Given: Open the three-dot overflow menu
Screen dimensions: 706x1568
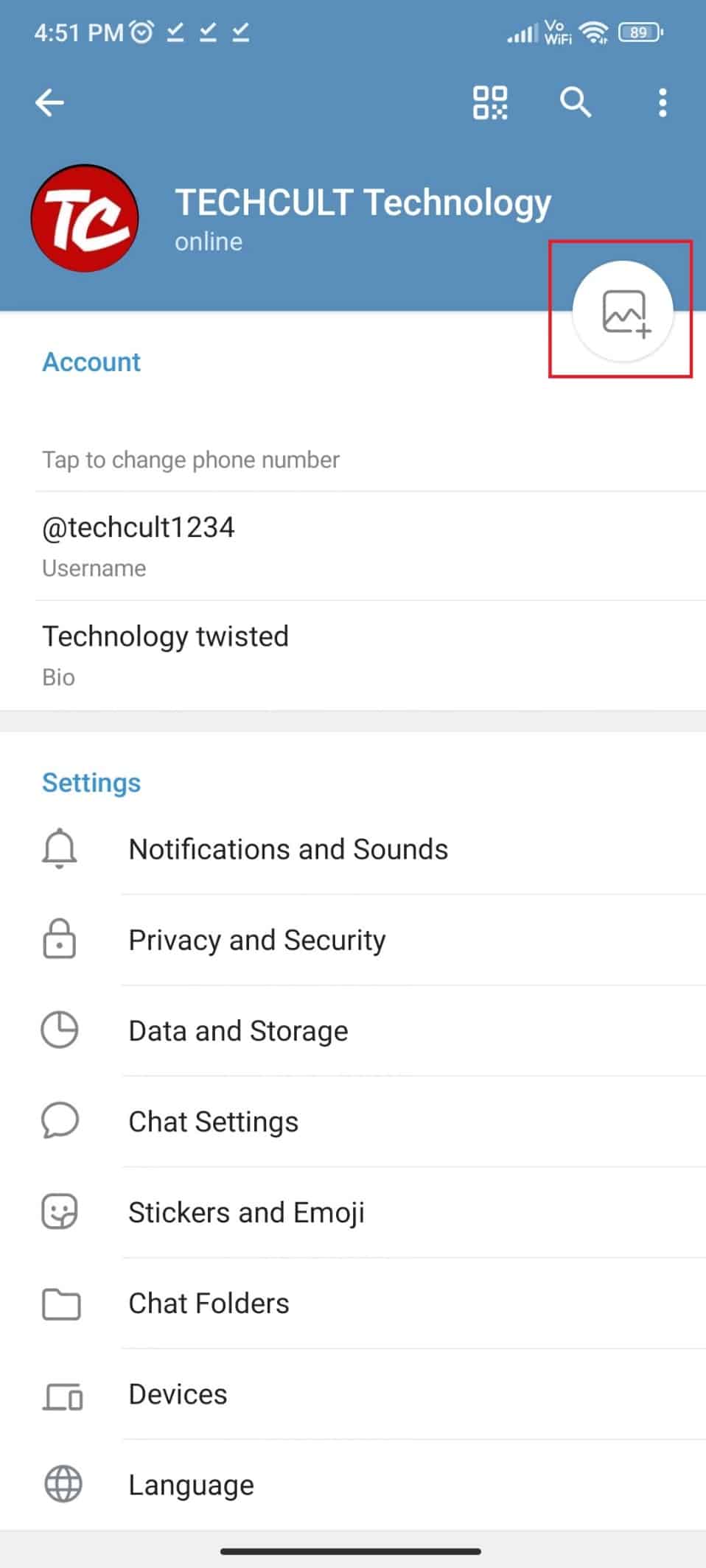Looking at the screenshot, I should click(x=661, y=102).
